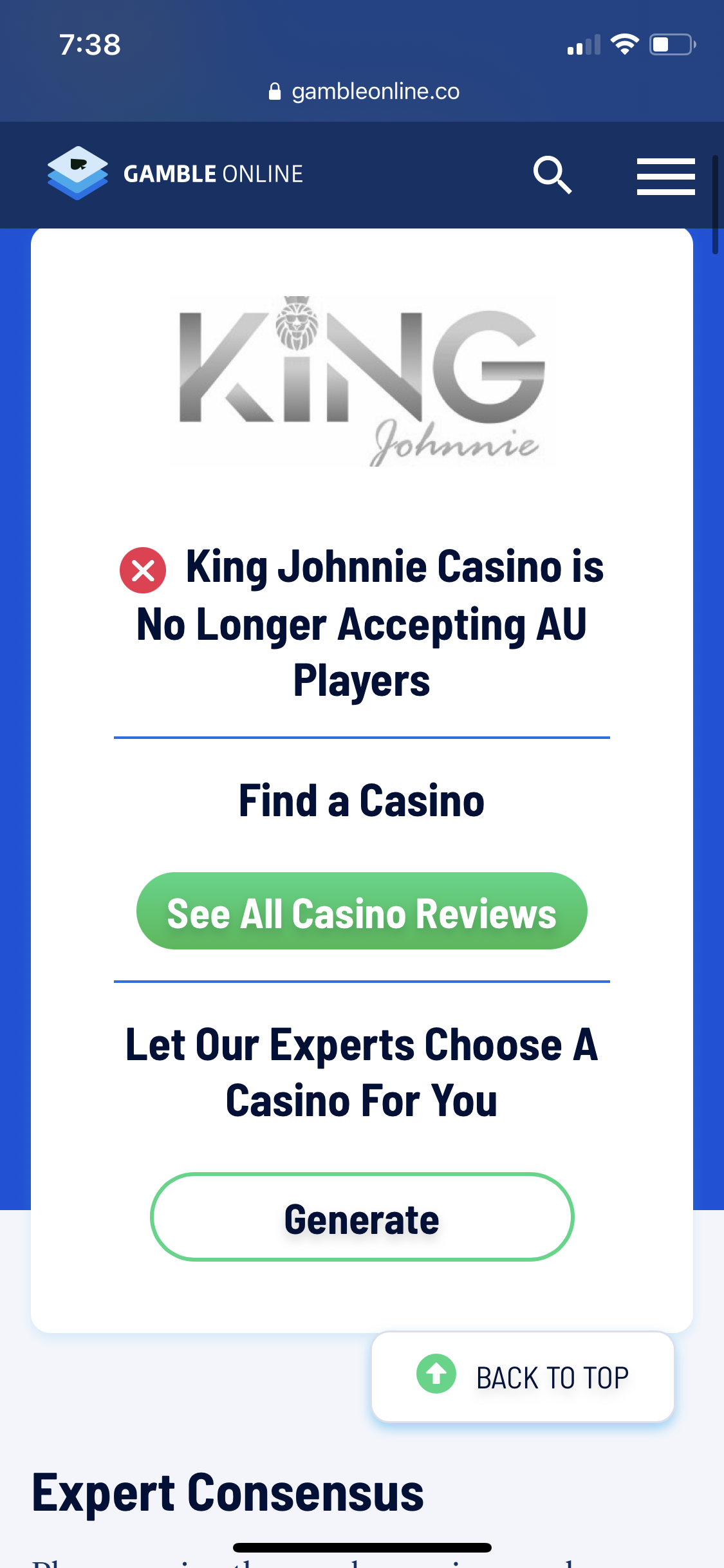Jump back to top of page
Viewport: 724px width, 1568px height.
[x=523, y=1377]
